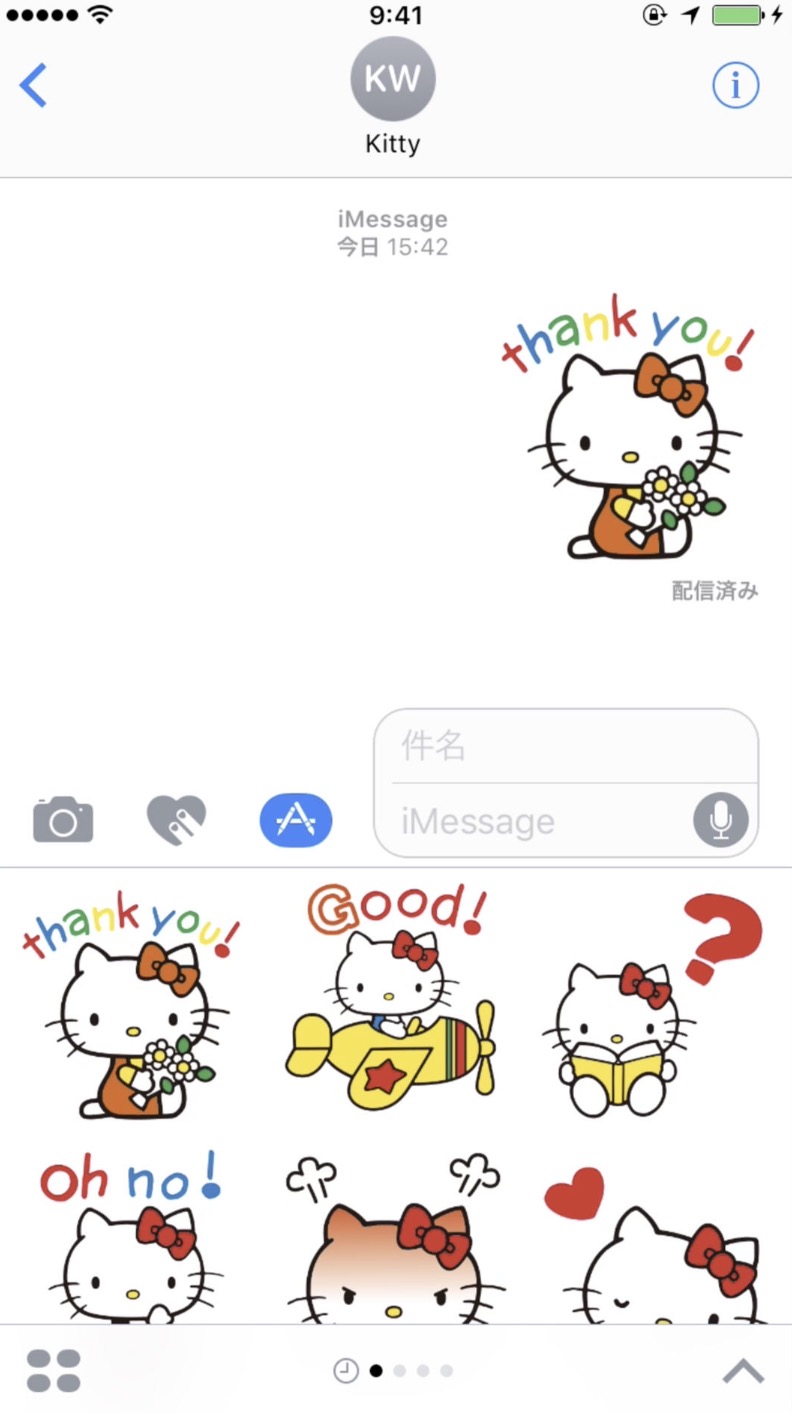Open Digital Touch heart icon

[177, 821]
